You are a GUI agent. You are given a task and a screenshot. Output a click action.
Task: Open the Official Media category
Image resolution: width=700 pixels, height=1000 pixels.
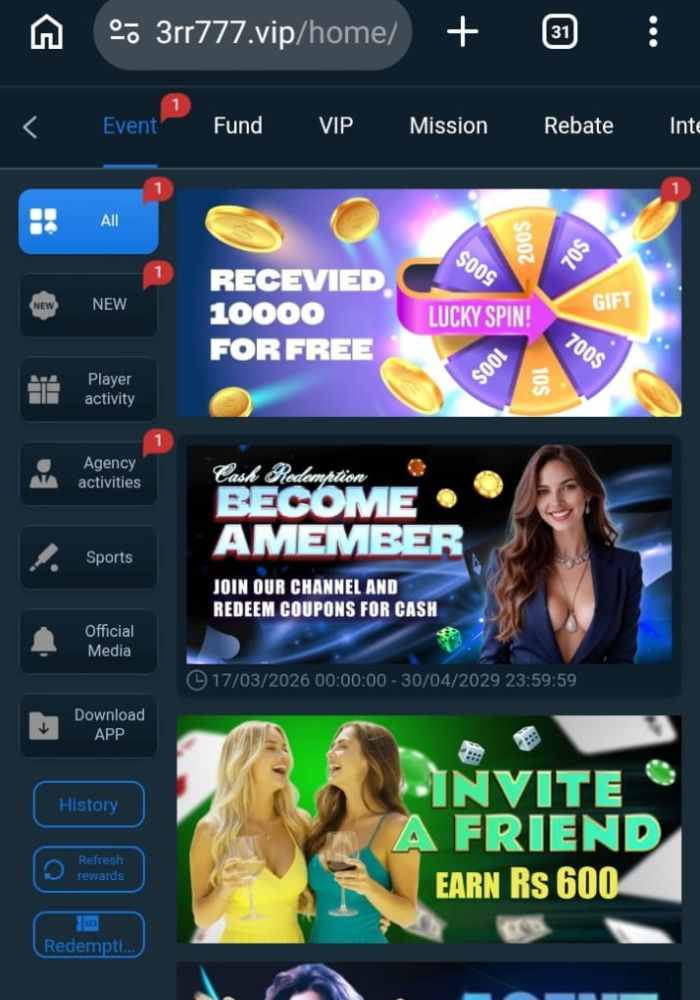(88, 641)
